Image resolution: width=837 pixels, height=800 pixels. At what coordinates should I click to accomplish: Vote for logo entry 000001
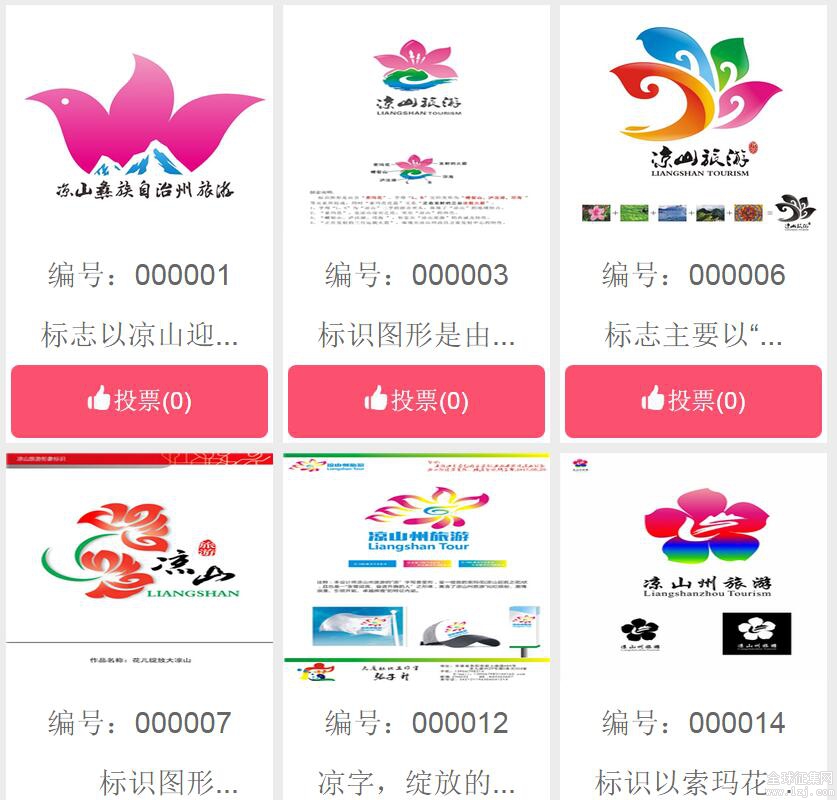139,401
